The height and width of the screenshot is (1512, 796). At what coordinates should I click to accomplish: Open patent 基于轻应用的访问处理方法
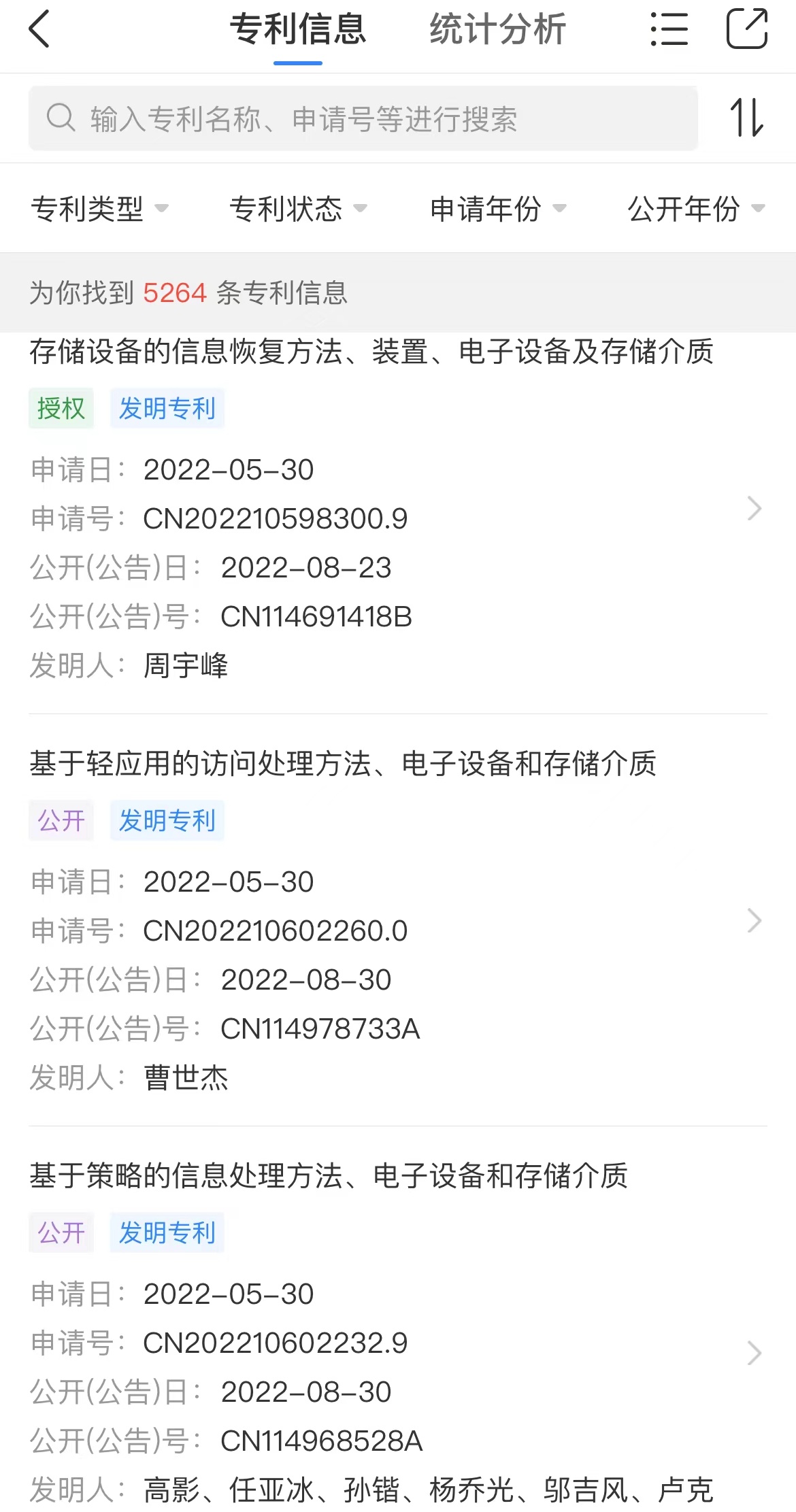pyautogui.click(x=398, y=920)
